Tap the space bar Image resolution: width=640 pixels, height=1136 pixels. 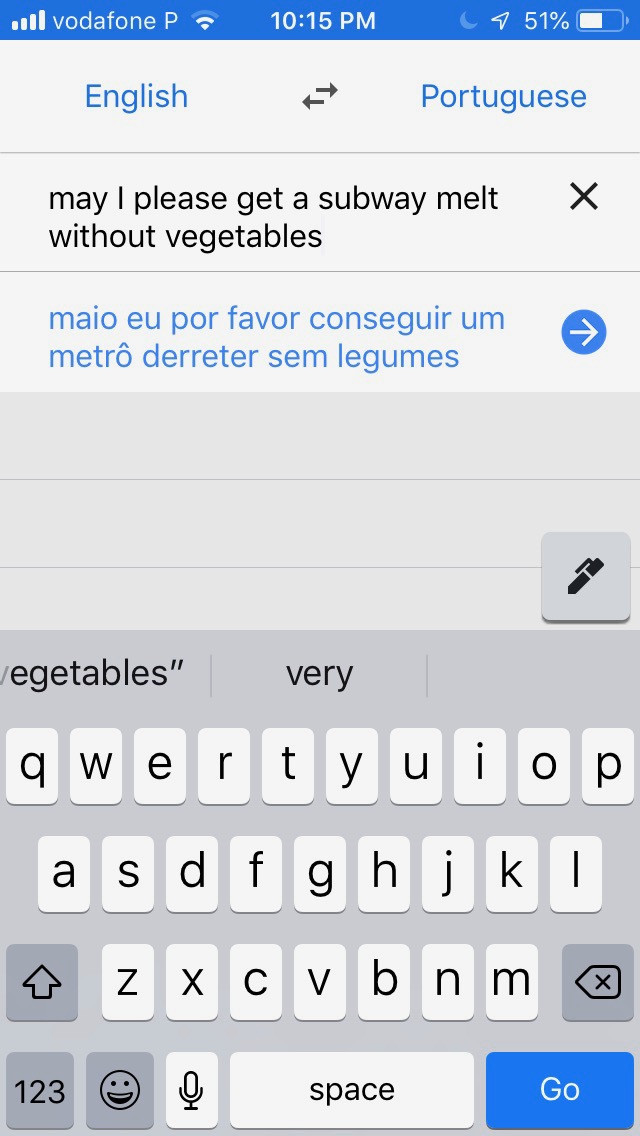(x=351, y=1089)
